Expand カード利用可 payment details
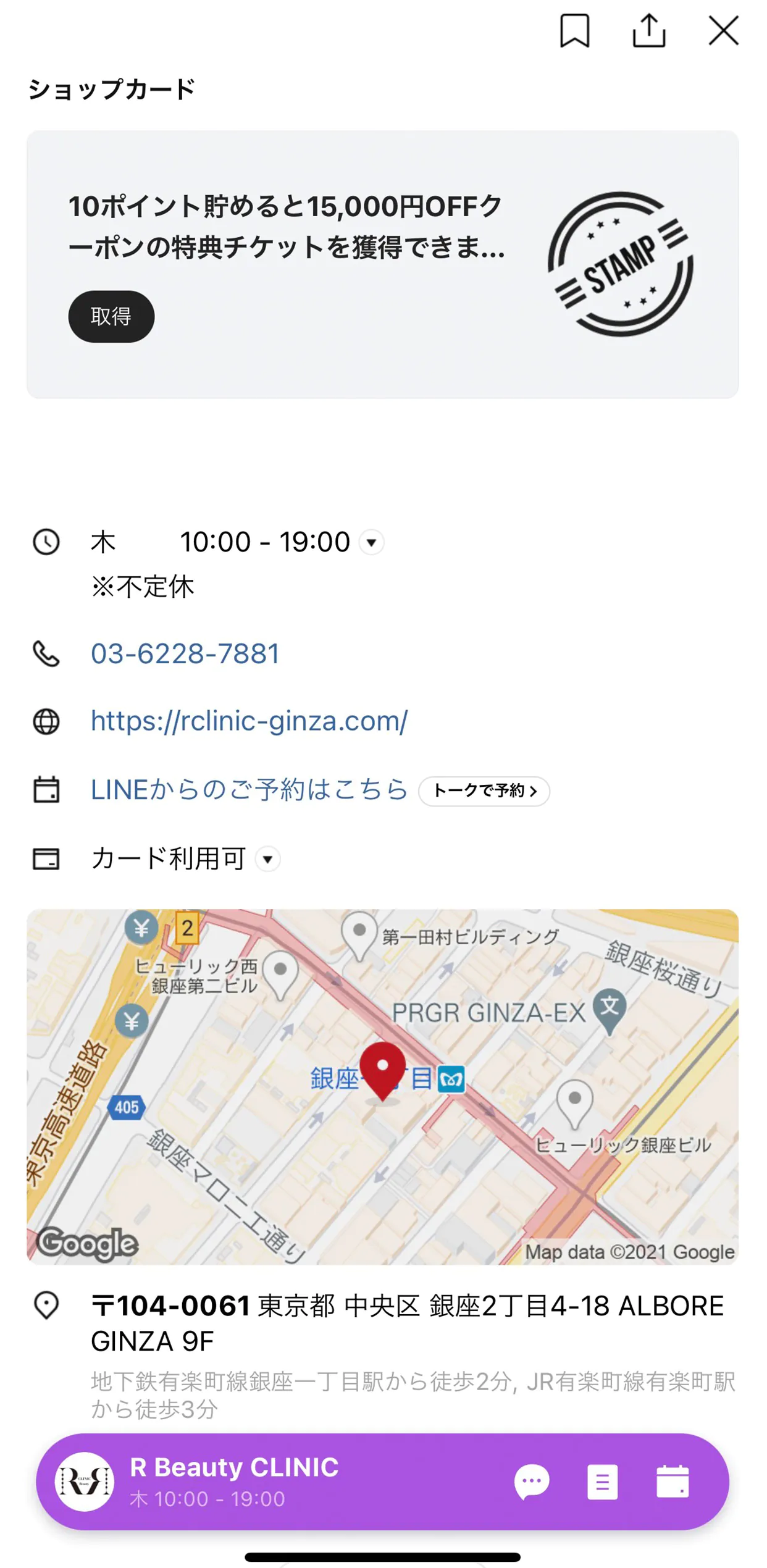This screenshot has width=767, height=1568. [x=268, y=859]
